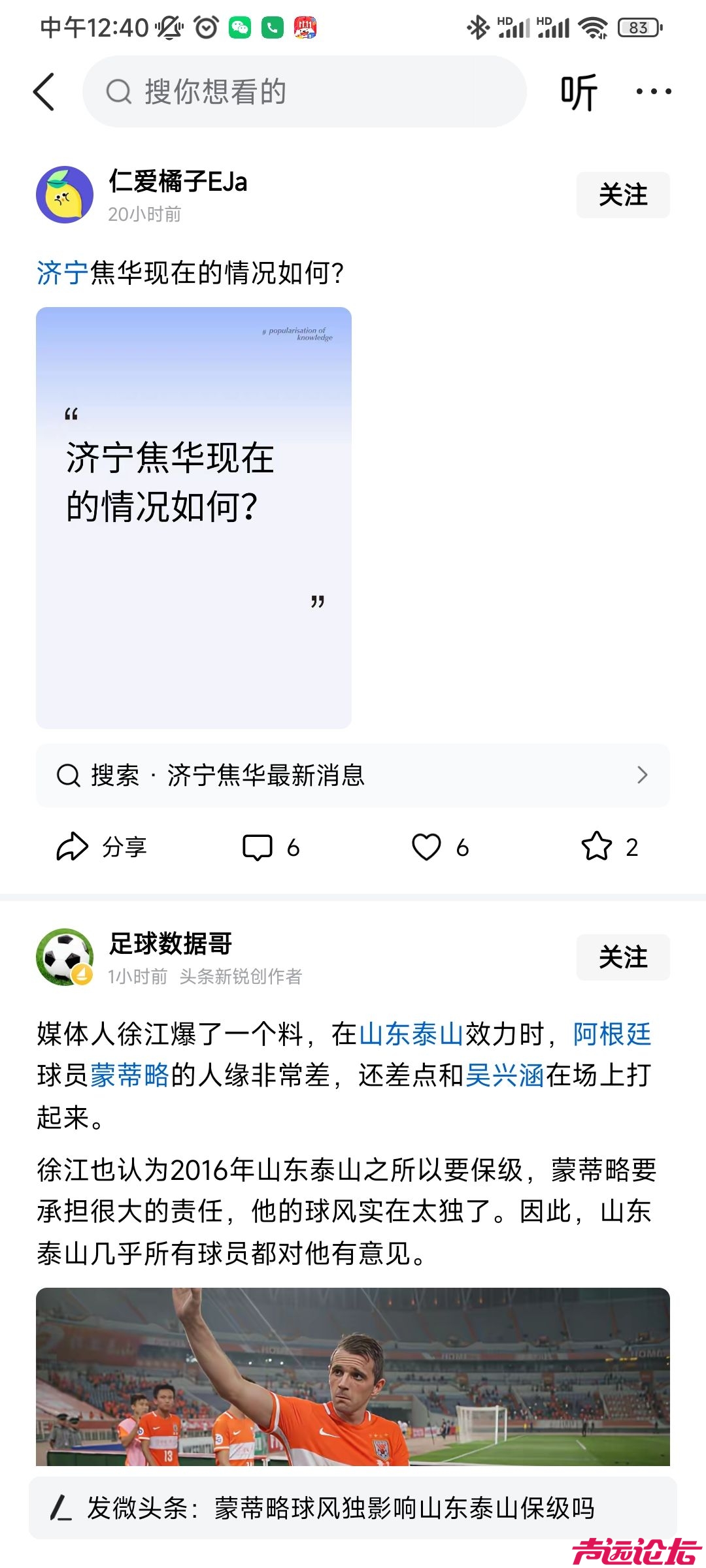
Task: Follow 仁爱橘子EJa with the 关注 button
Action: tap(622, 195)
